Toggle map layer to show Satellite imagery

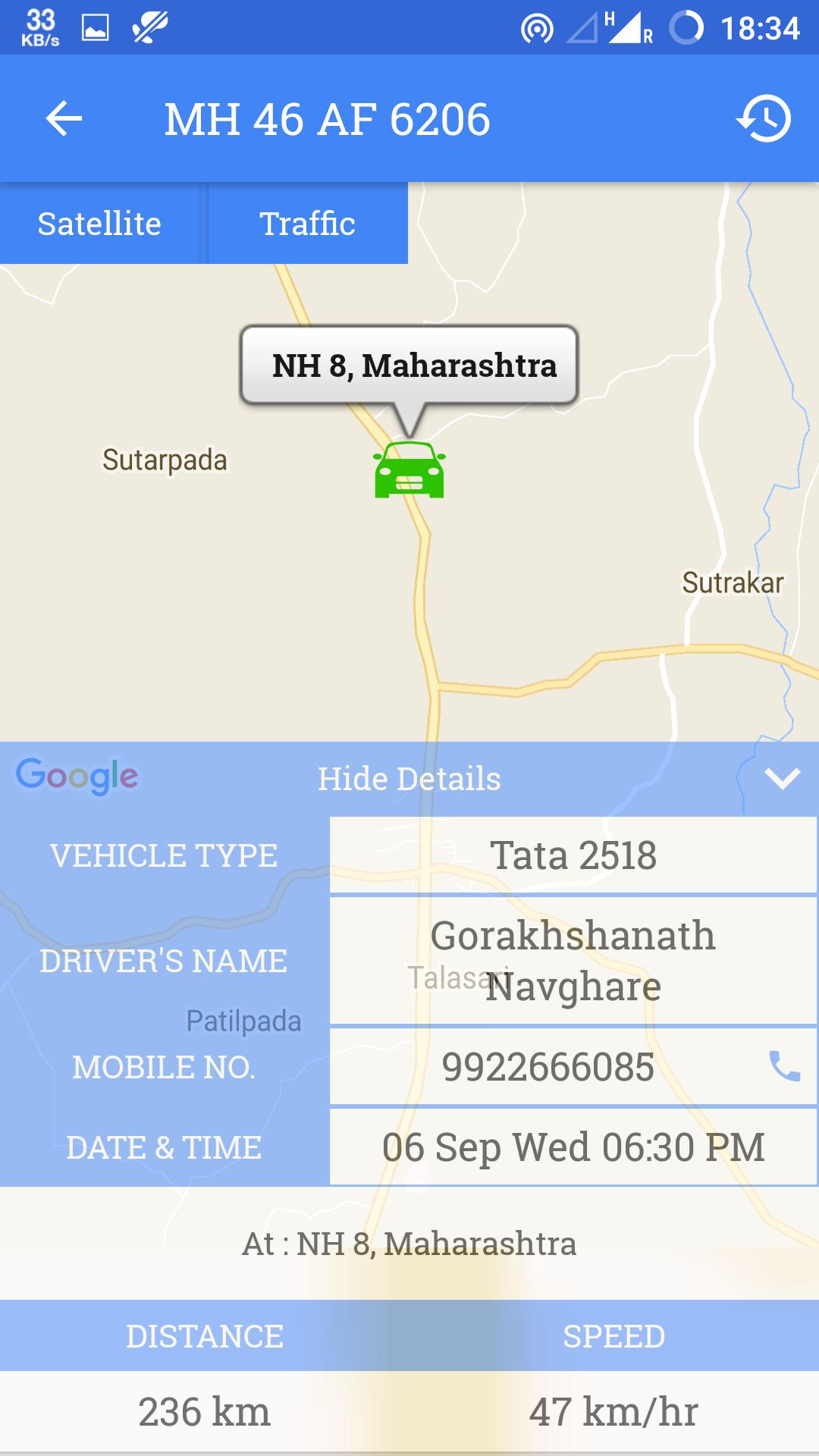(99, 222)
